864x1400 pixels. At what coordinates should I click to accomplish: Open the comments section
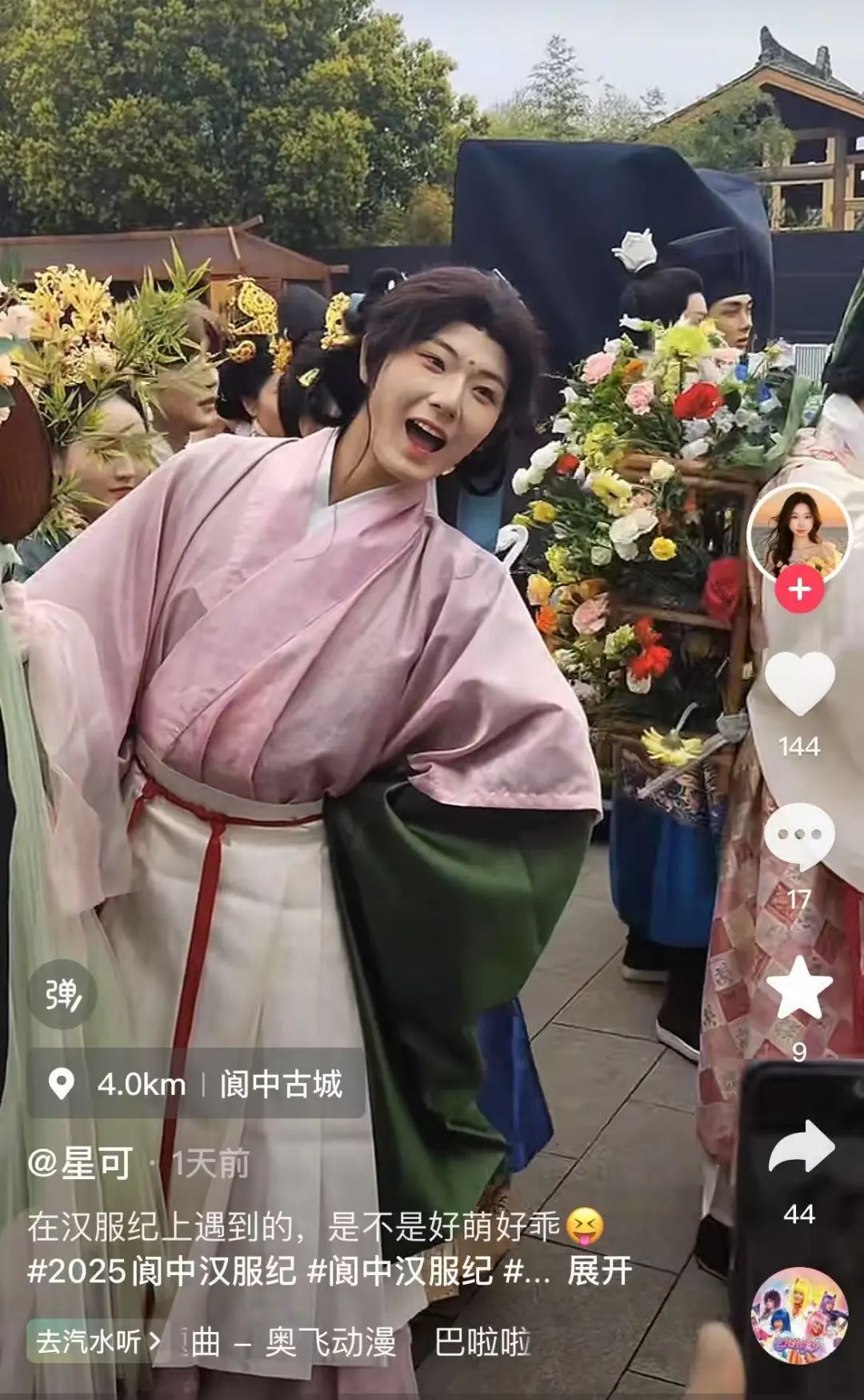pyautogui.click(x=799, y=836)
